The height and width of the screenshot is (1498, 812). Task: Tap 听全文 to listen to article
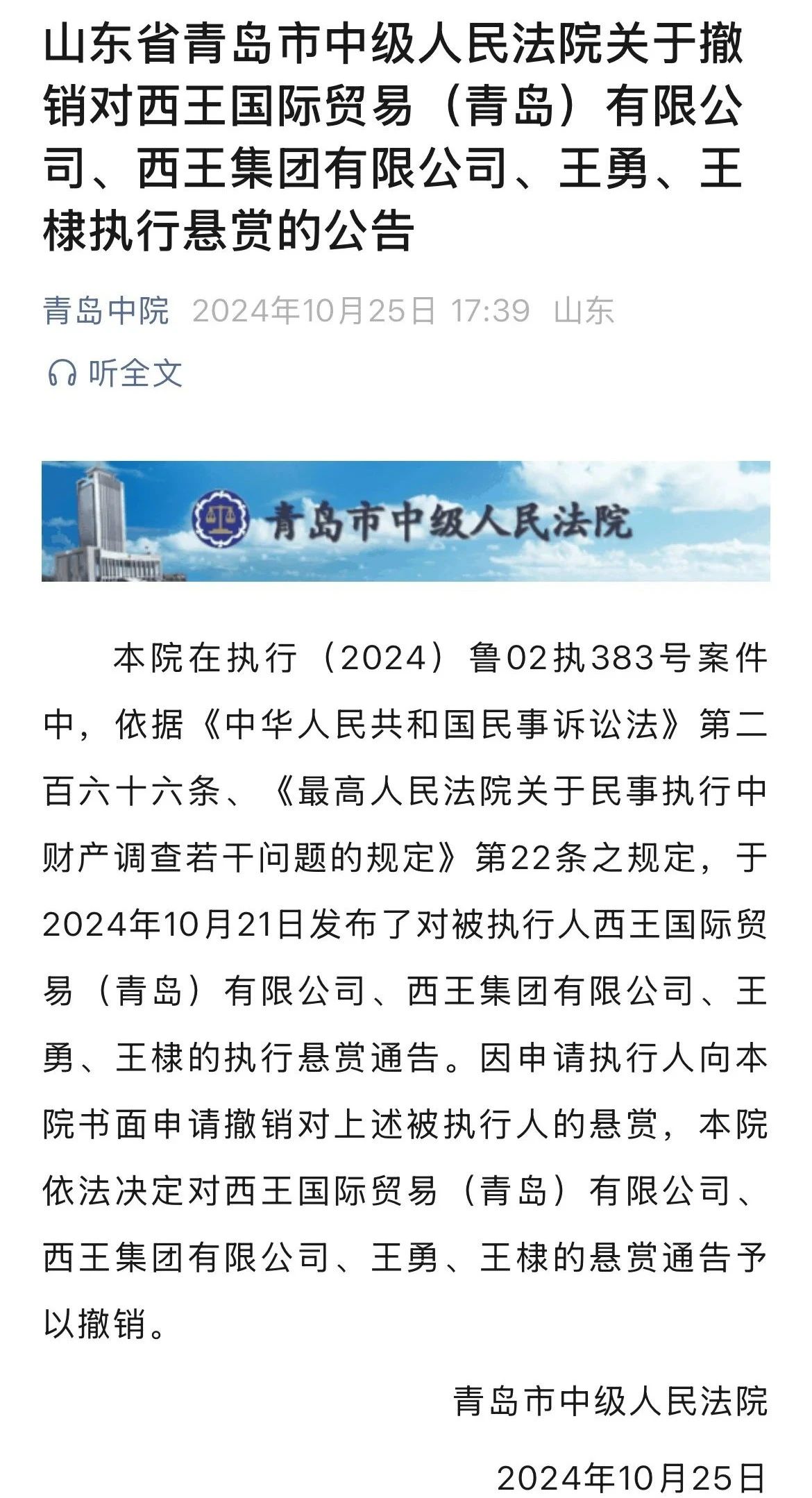116,373
